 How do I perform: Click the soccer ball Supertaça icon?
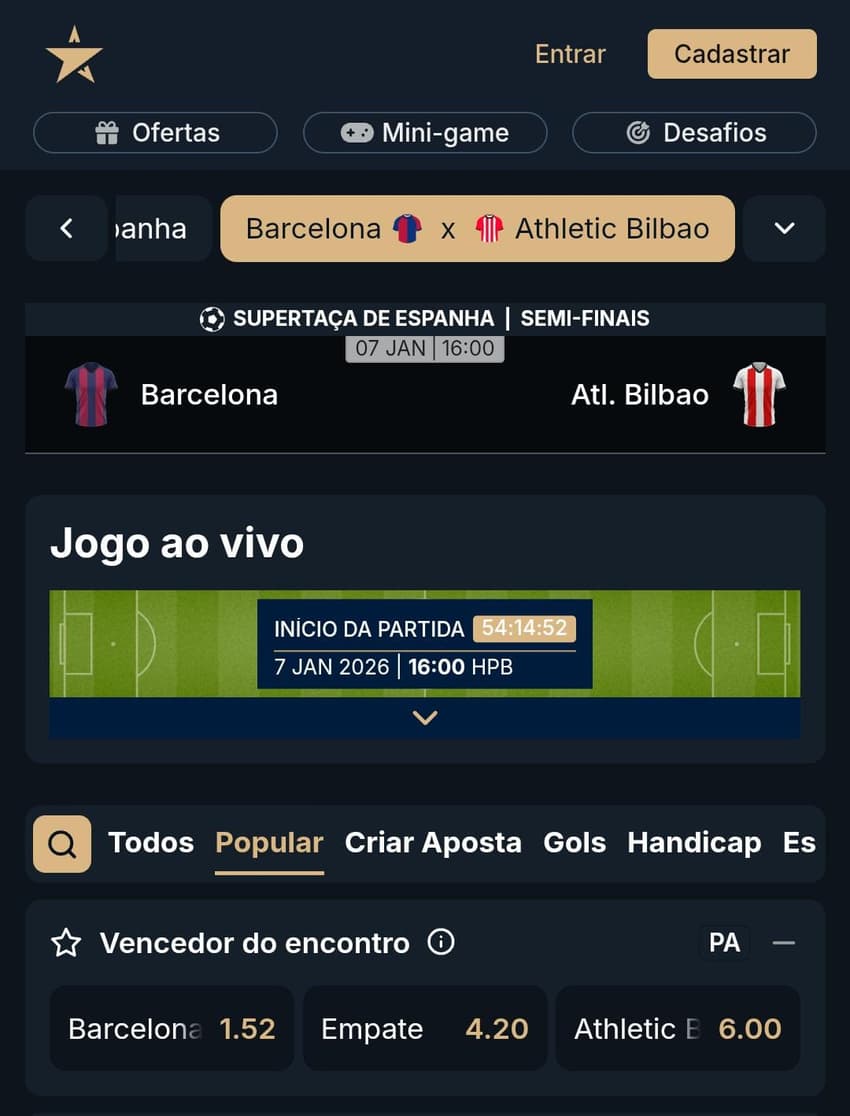(x=213, y=318)
